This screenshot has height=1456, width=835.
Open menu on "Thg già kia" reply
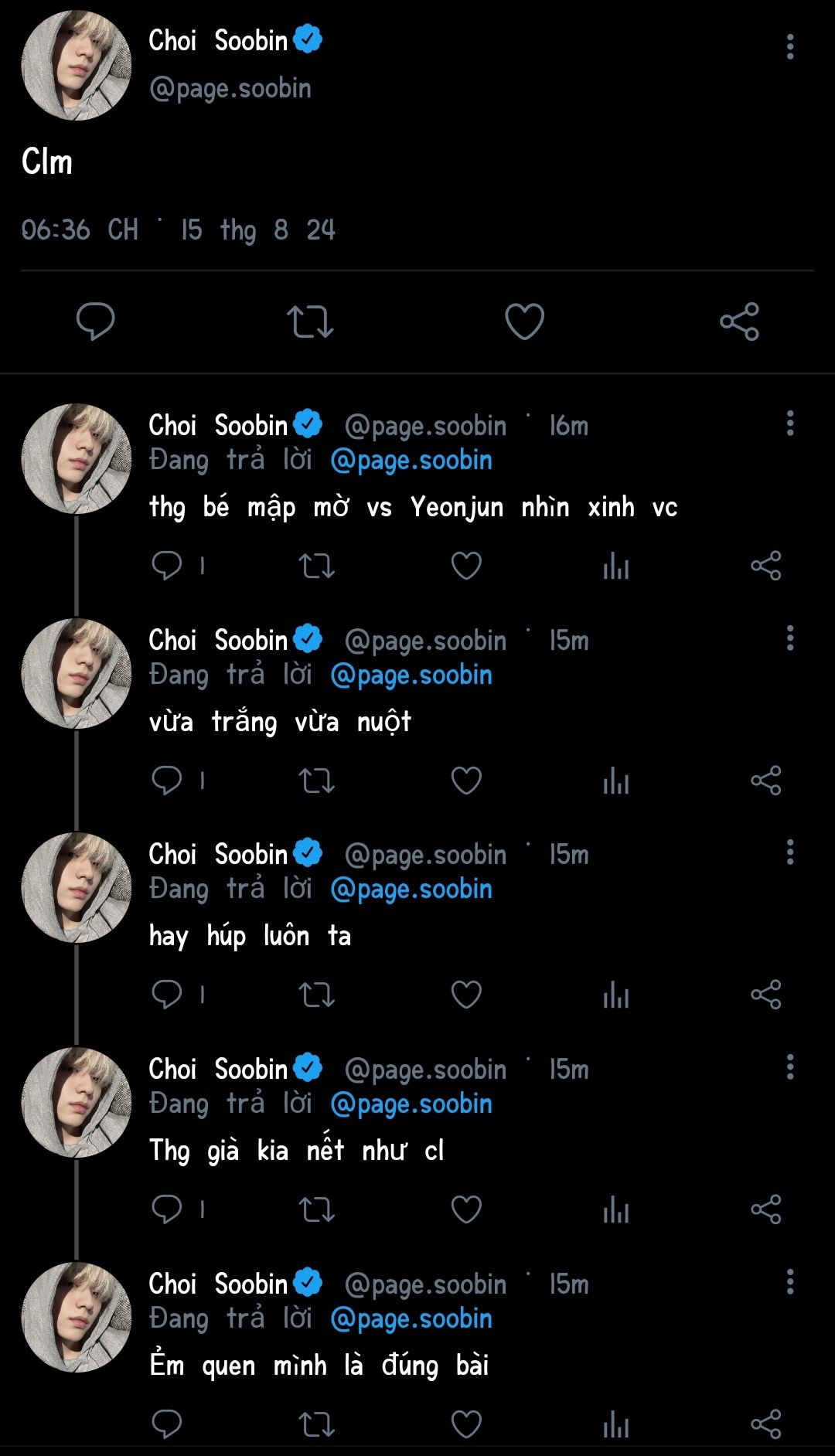click(x=789, y=1067)
